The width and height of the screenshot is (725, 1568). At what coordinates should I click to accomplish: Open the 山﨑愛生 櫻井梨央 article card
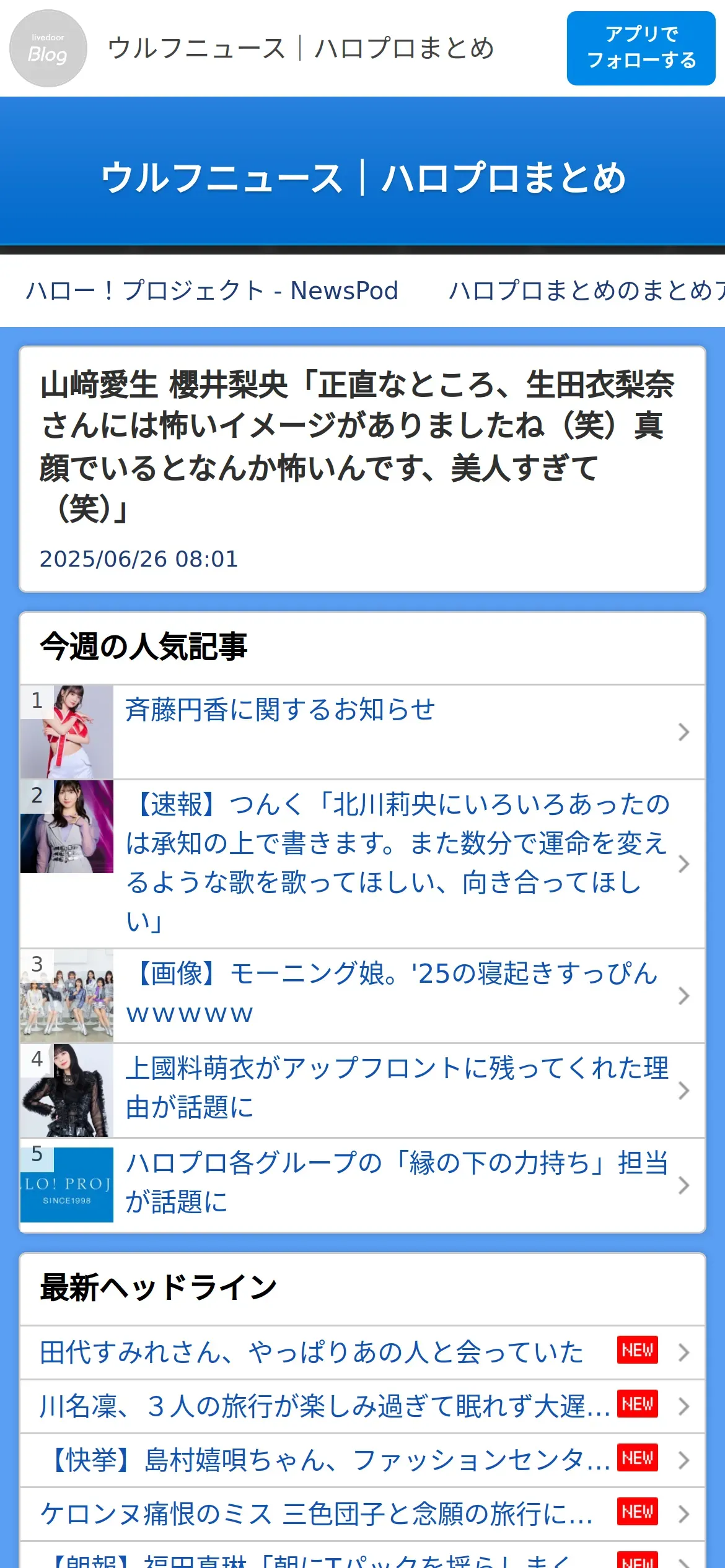[x=362, y=469]
